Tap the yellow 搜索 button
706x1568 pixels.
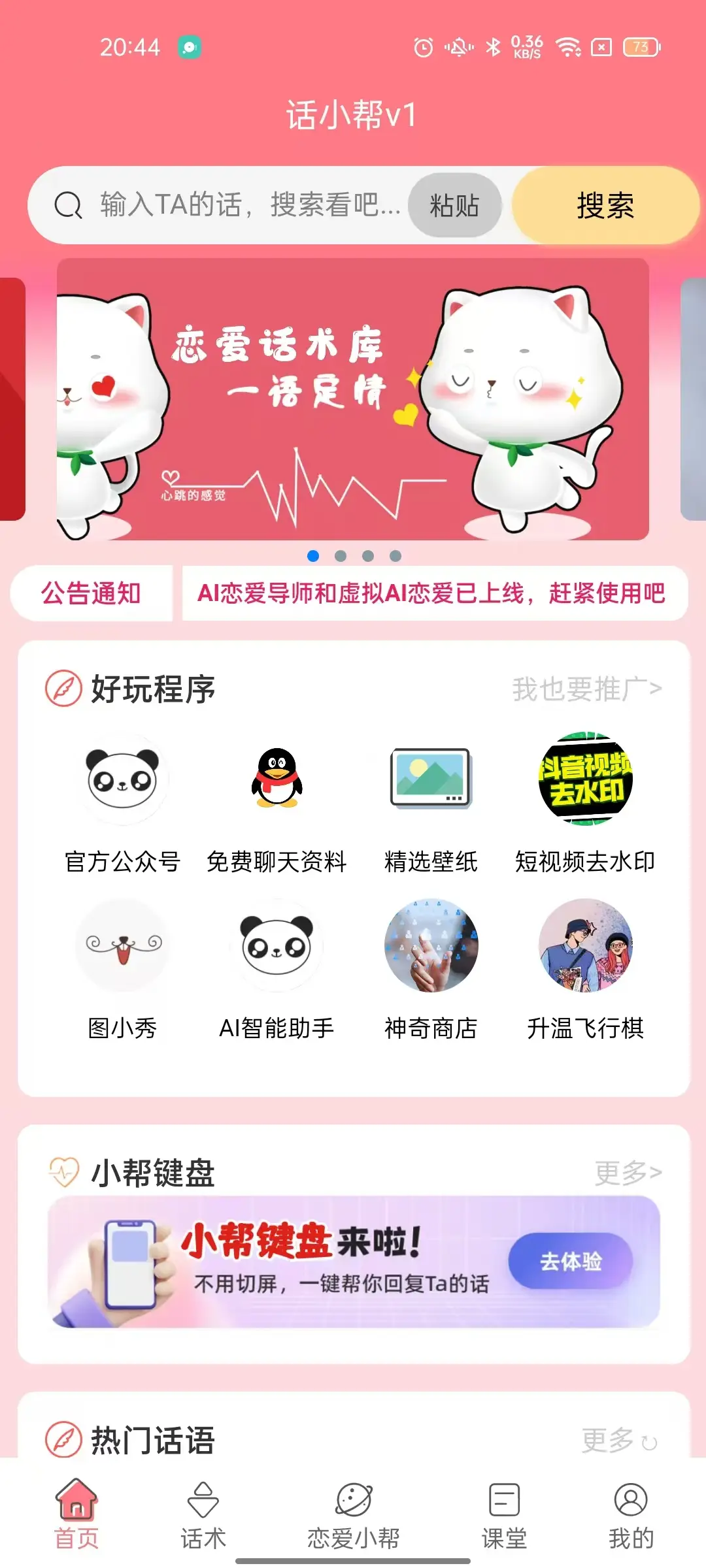(605, 205)
